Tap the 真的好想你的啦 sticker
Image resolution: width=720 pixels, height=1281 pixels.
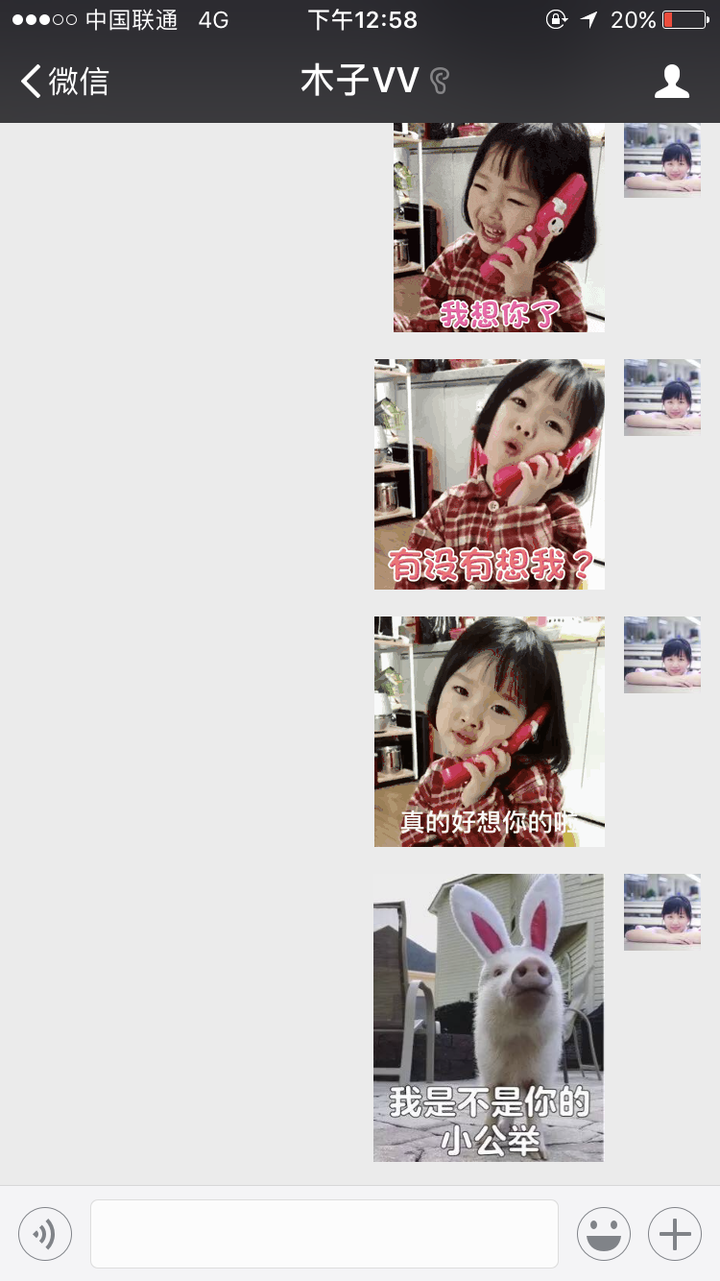490,732
